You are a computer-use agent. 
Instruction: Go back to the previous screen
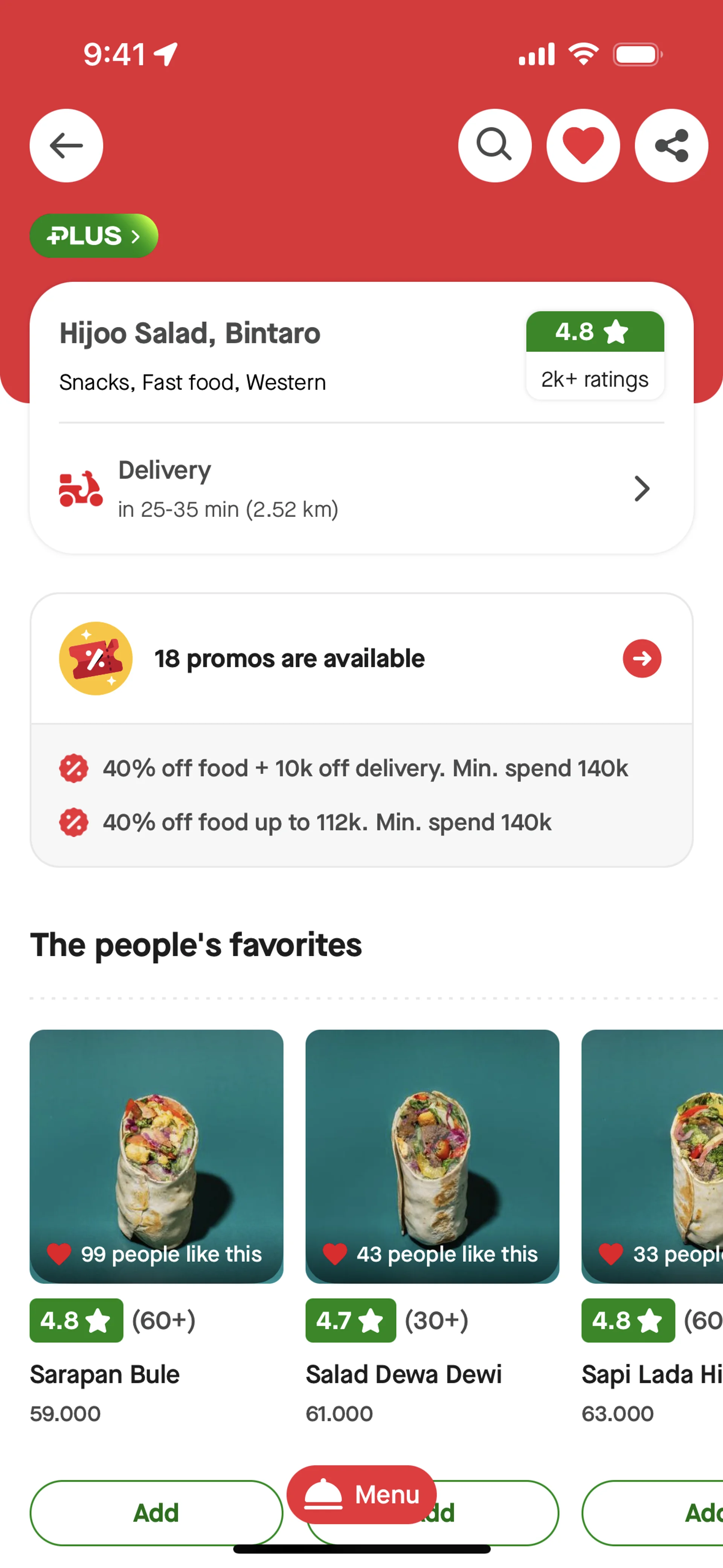pos(66,145)
